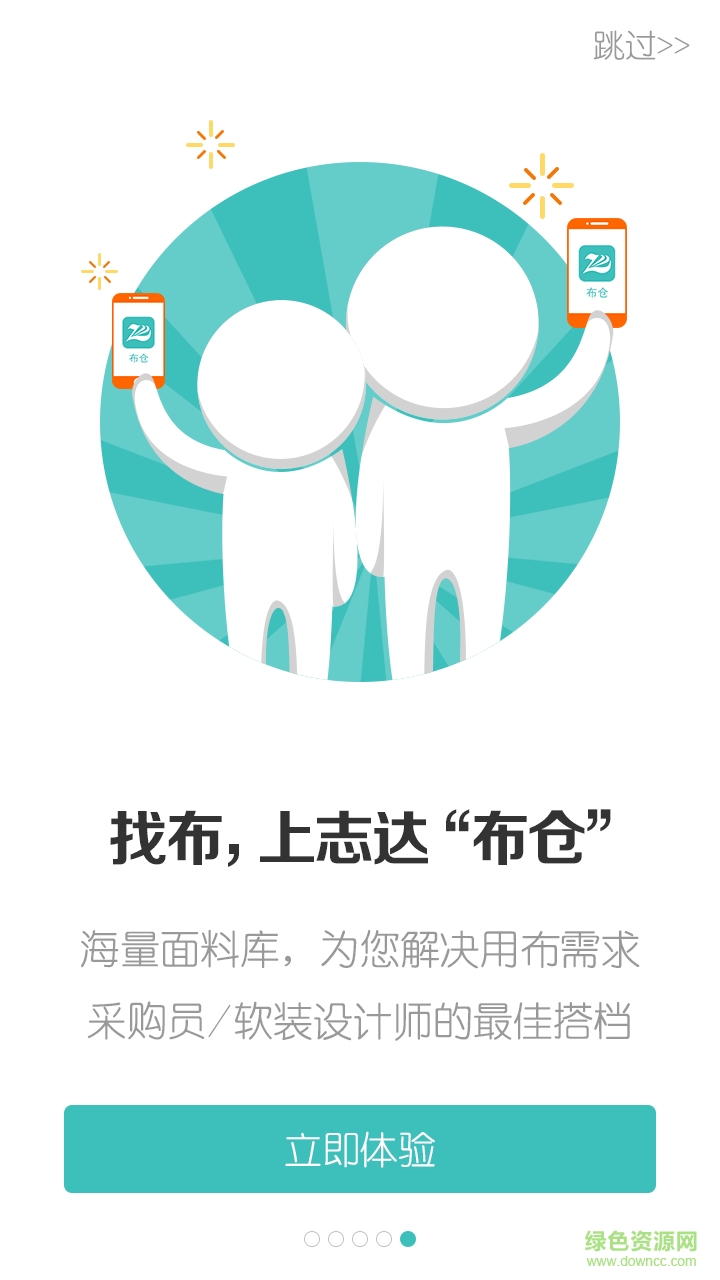Image resolution: width=720 pixels, height=1280 pixels.
Task: Tap the 立即体验 button
Action: 360,1149
